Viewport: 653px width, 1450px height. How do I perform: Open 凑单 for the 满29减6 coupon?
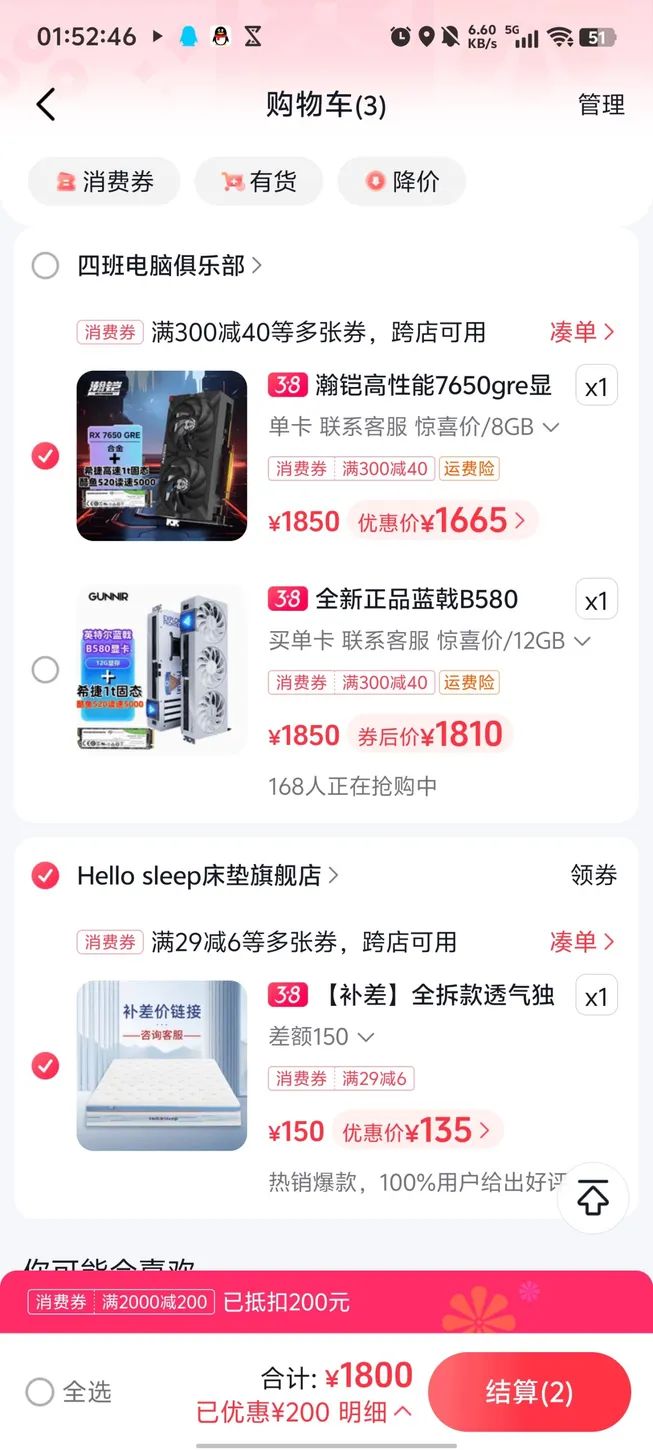581,941
